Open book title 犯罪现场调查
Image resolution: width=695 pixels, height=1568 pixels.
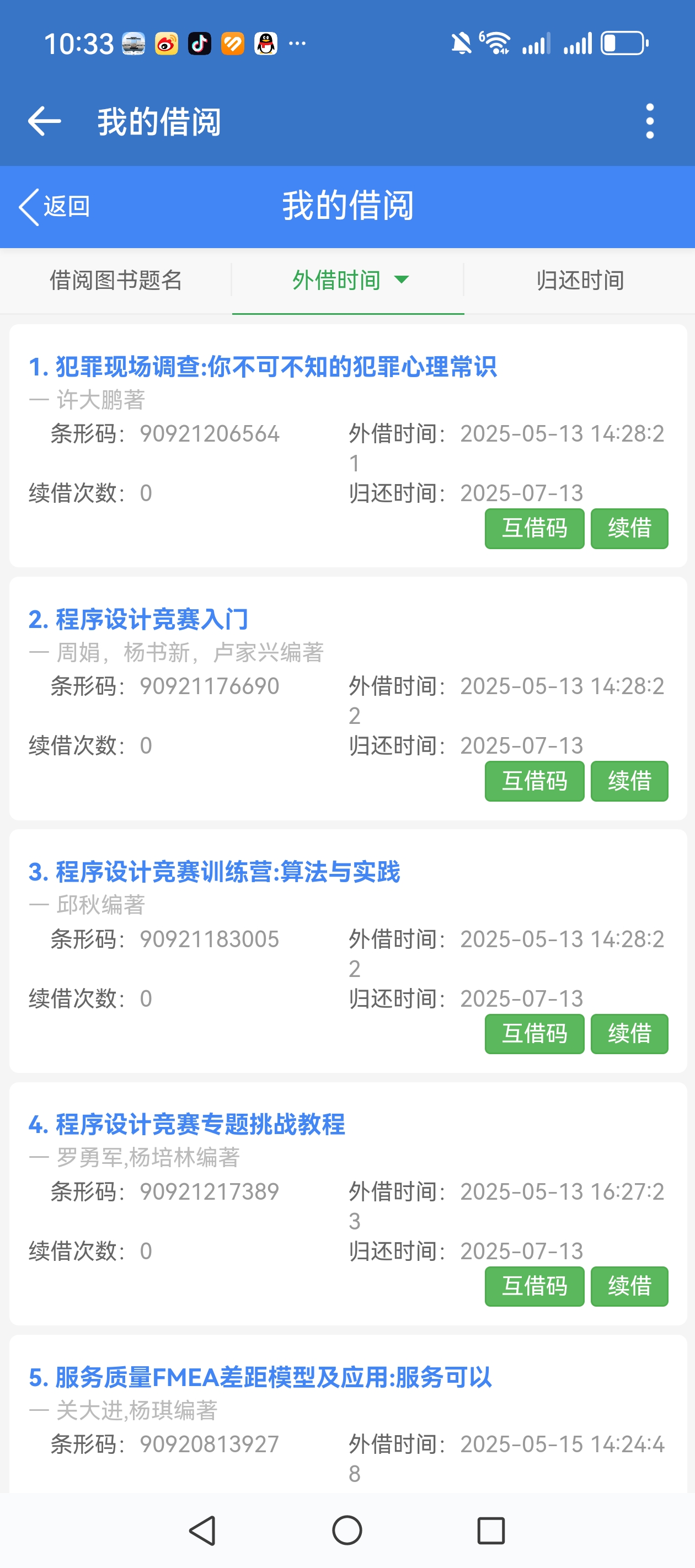(263, 367)
